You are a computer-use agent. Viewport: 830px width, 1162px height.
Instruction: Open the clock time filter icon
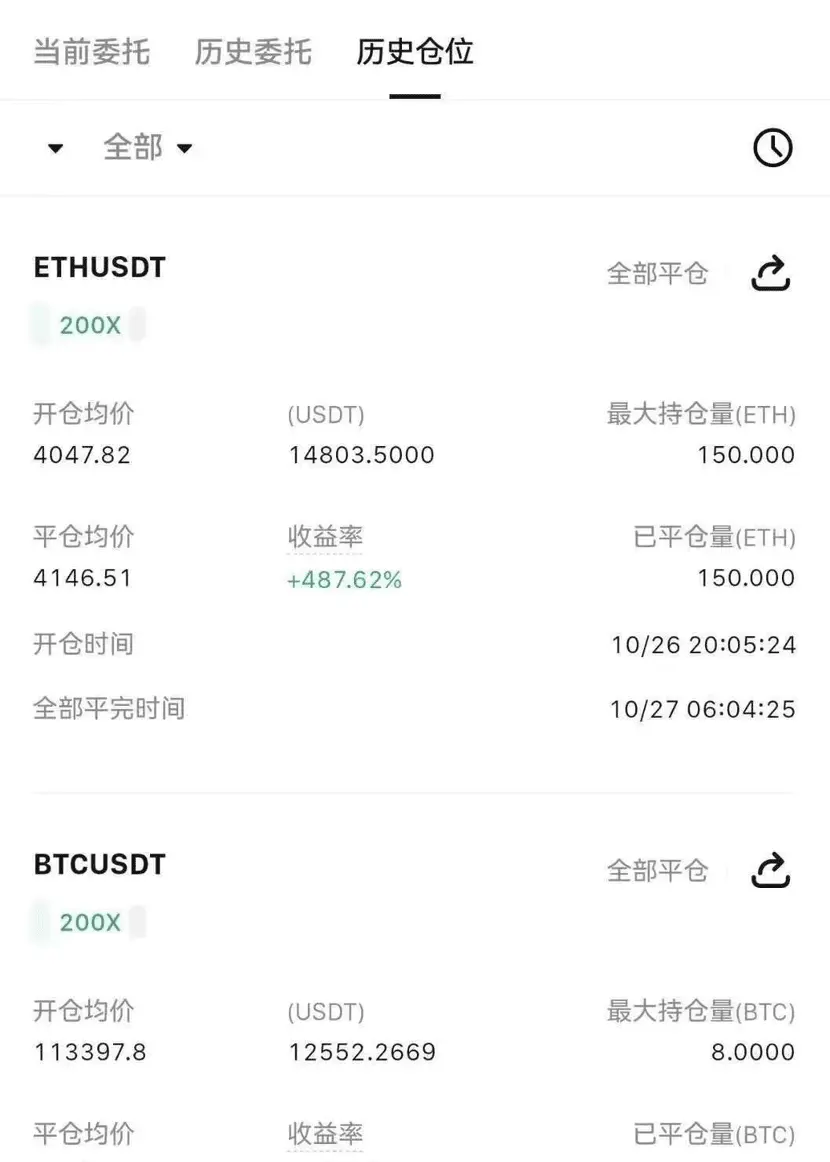pyautogui.click(x=772, y=148)
